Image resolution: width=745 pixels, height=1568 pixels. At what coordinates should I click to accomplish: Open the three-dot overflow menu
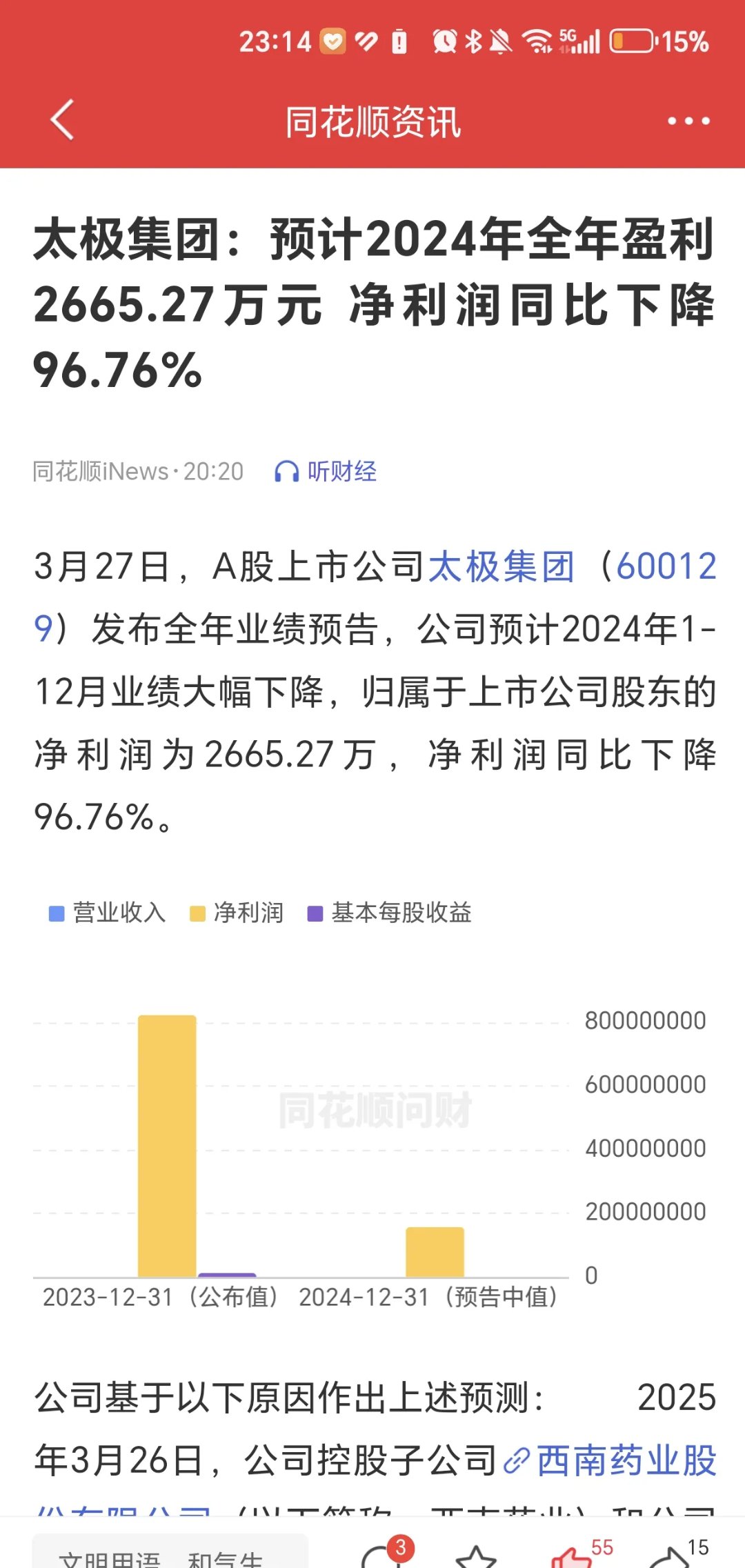pos(688,121)
